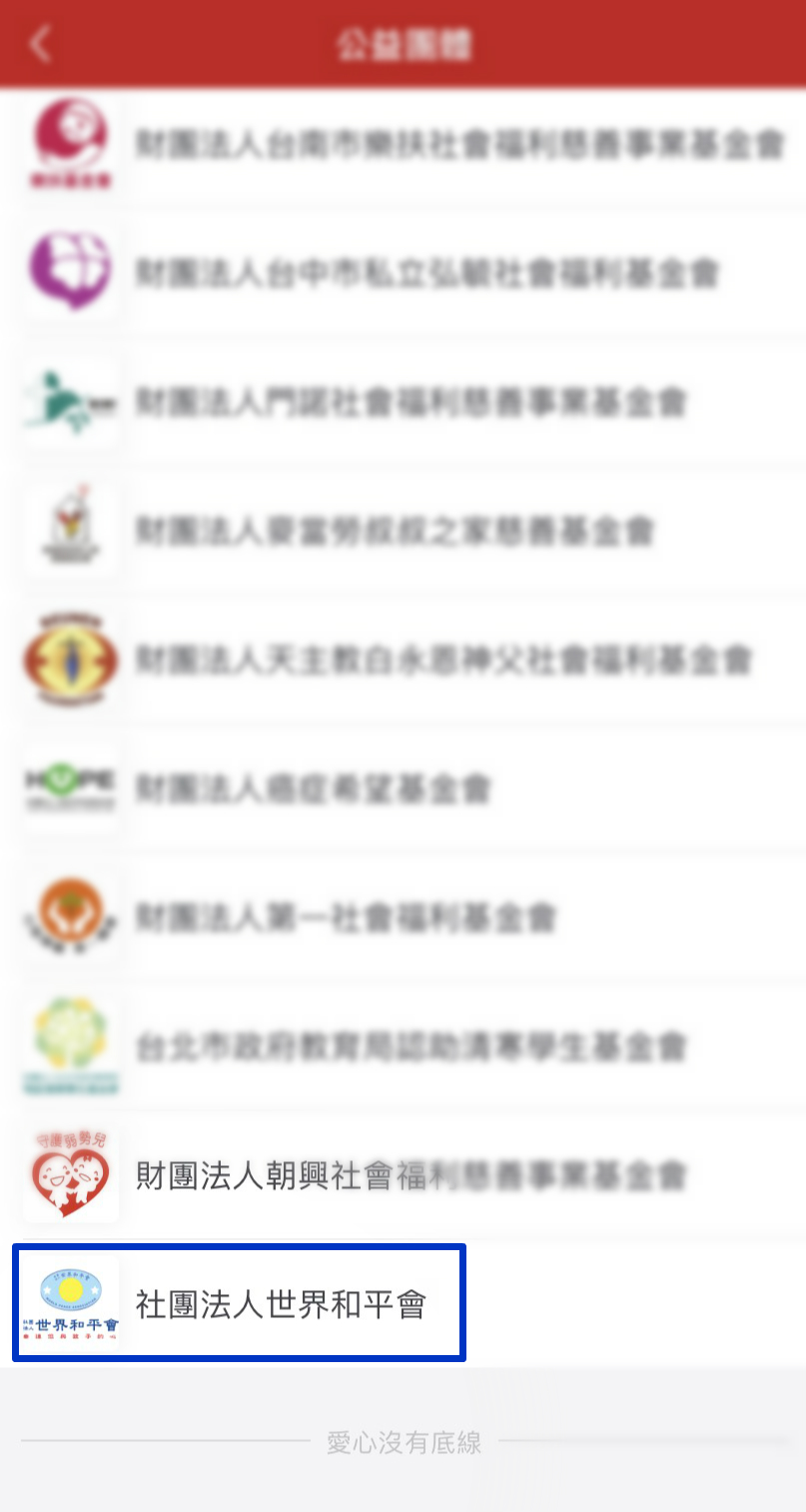Choose 台北市政府教育局認助清寒學生基金會
Viewport: 806px width, 1512px height.
[x=411, y=1046]
